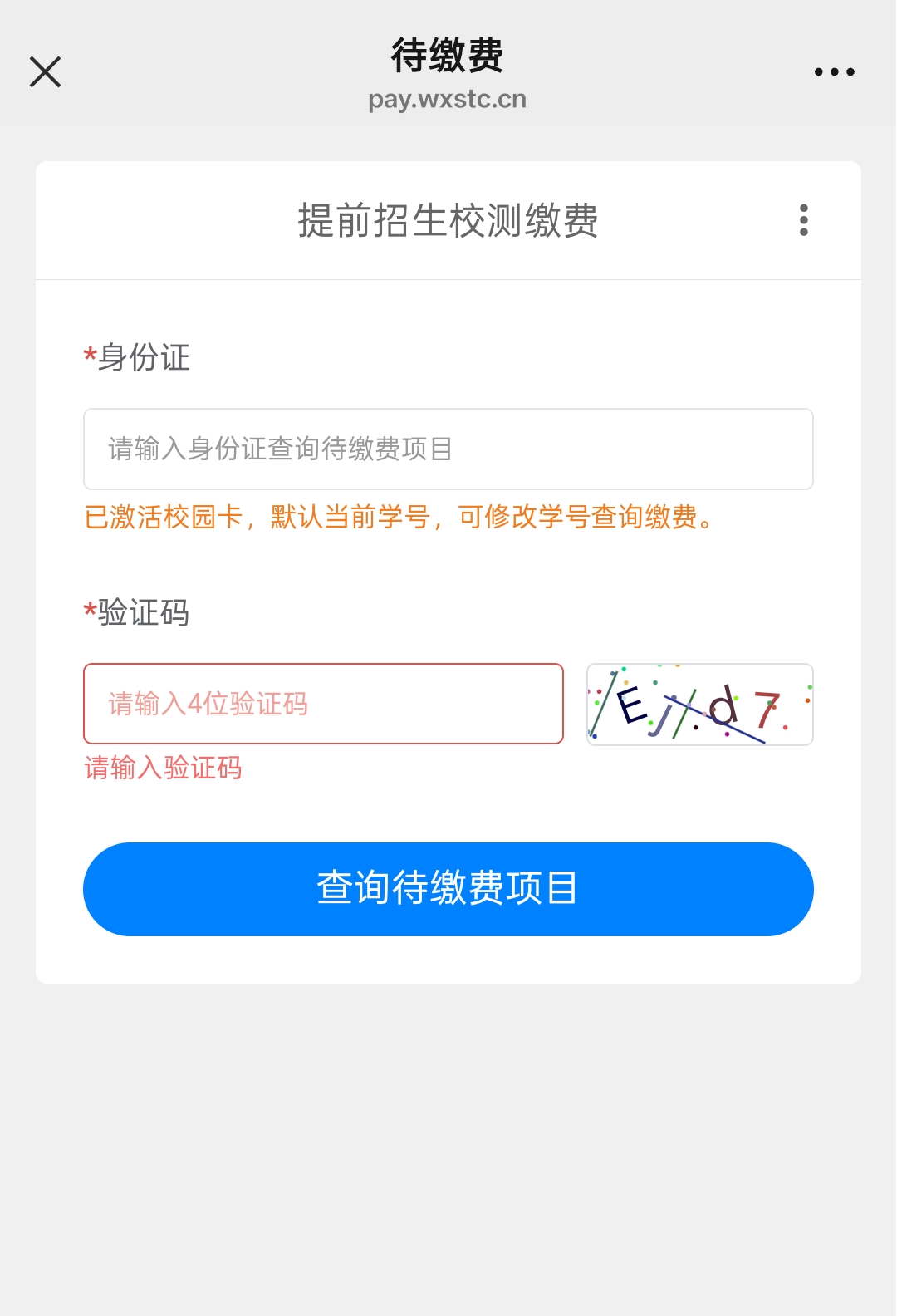
Task: Refresh the captcha image
Action: [699, 705]
